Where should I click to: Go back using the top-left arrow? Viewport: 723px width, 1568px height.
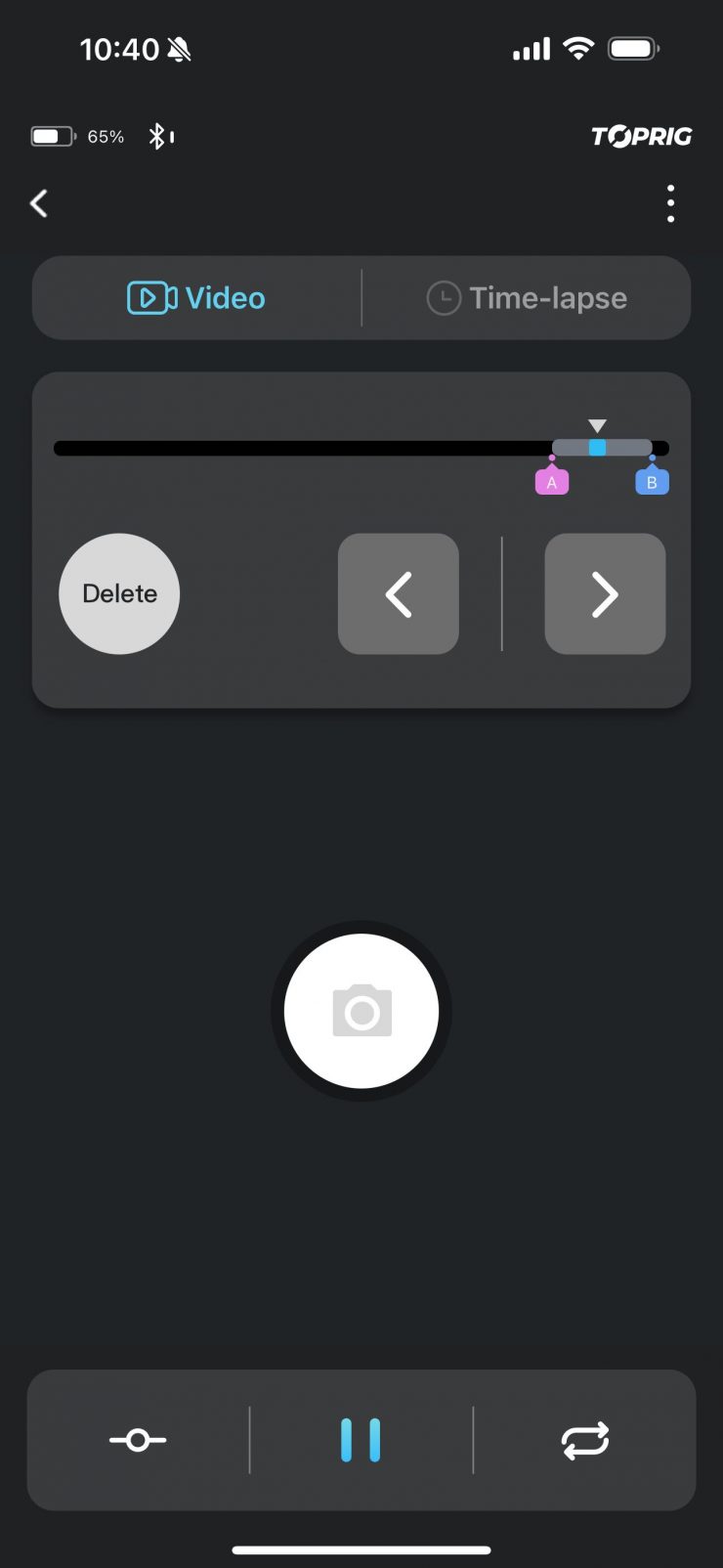pos(39,203)
